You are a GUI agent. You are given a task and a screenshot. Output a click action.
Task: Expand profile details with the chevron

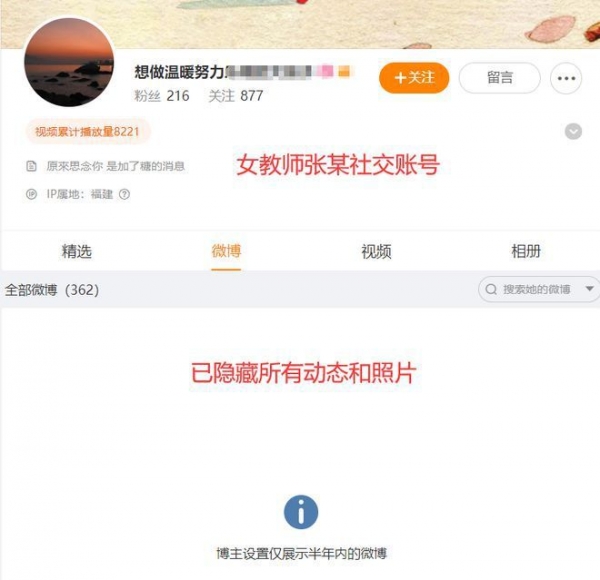click(x=573, y=131)
